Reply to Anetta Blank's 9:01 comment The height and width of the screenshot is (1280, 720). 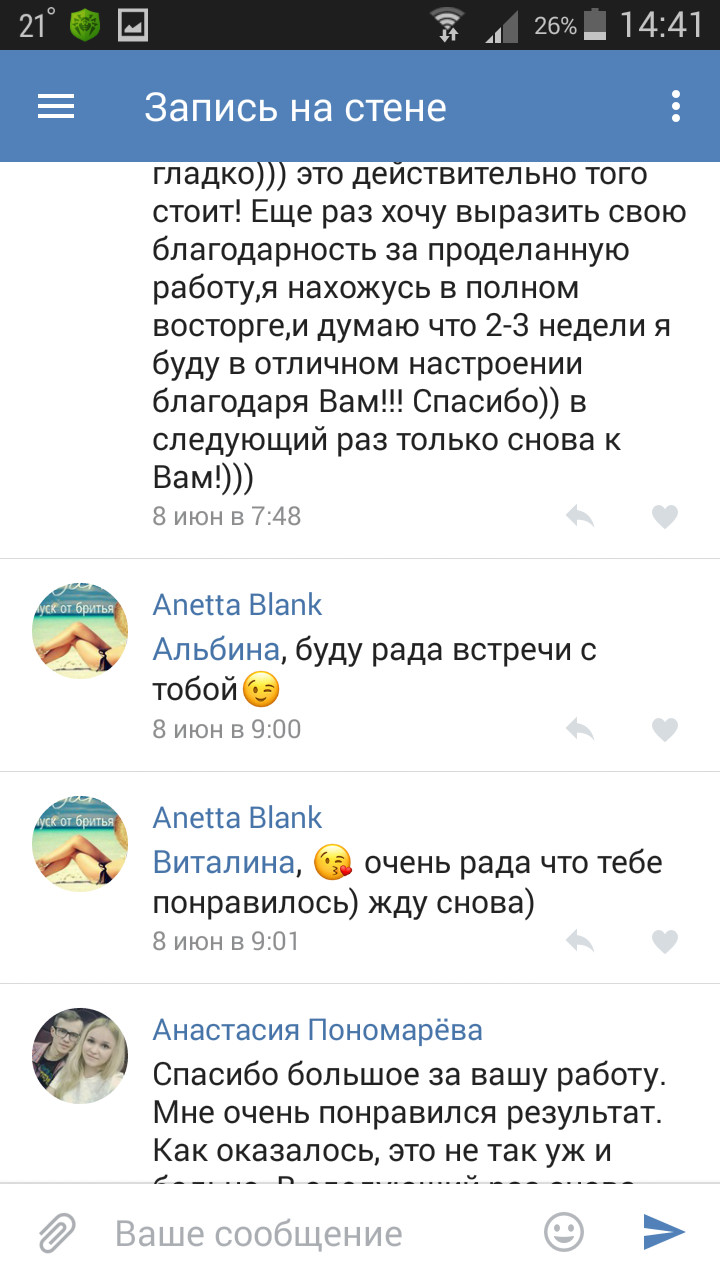point(581,941)
